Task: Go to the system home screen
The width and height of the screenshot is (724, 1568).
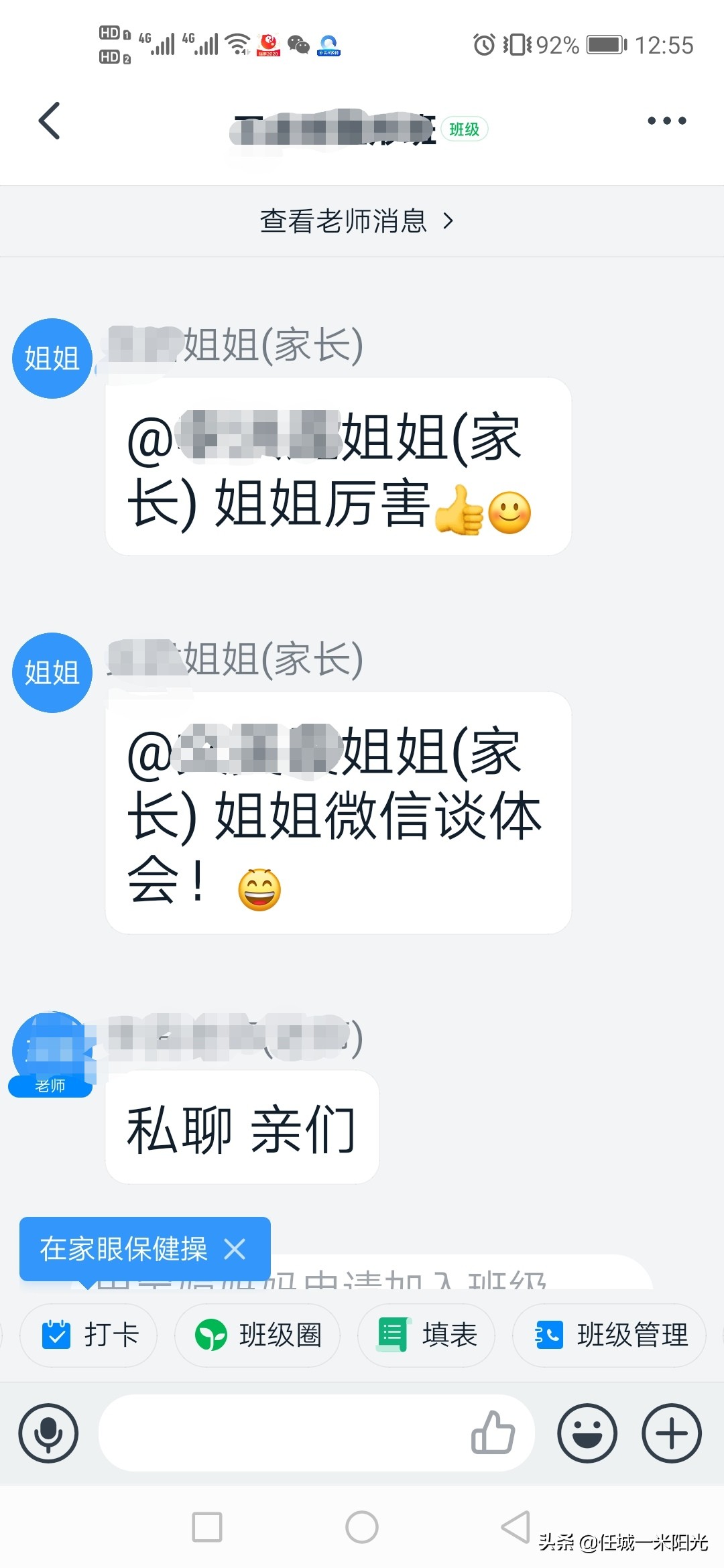Action: pos(362,1527)
